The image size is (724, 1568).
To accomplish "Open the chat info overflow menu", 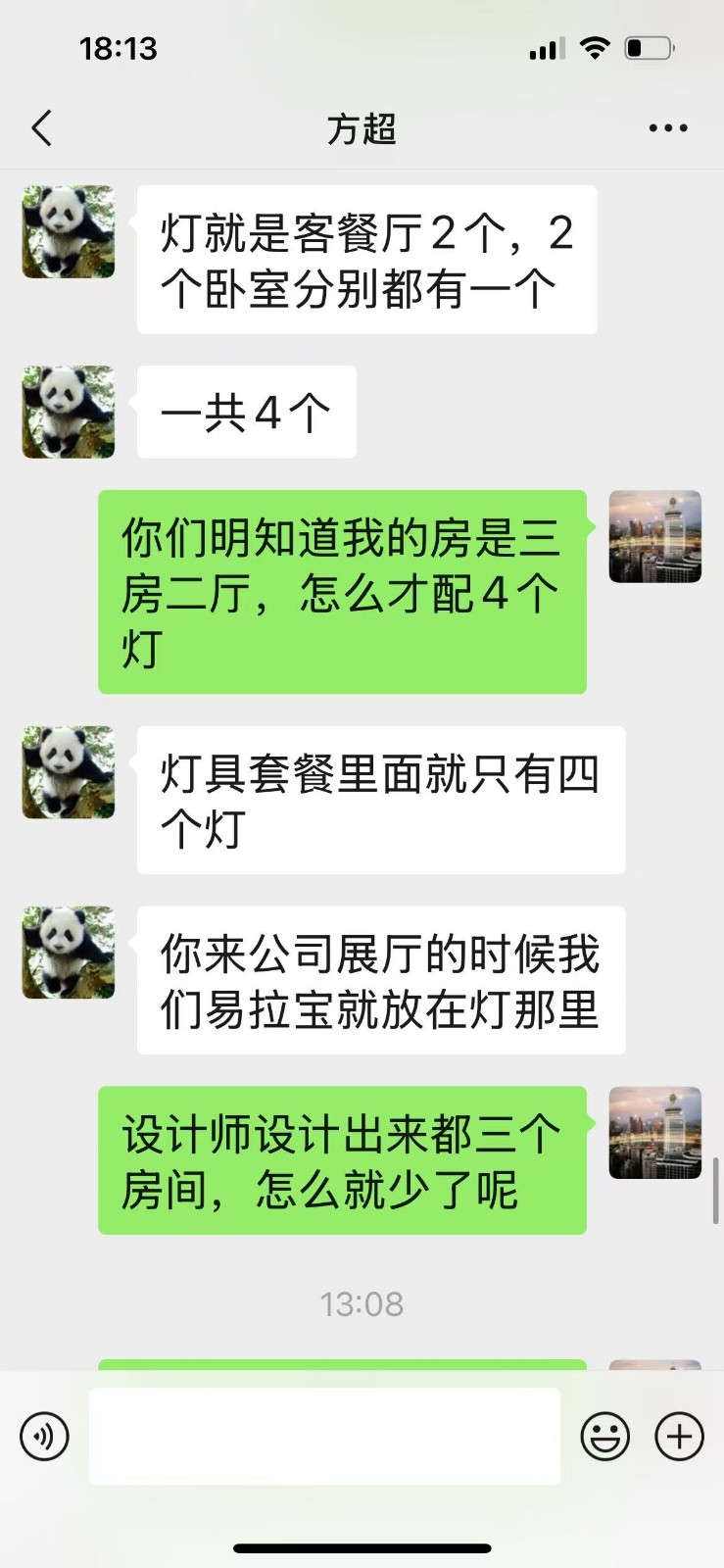I will click(667, 128).
